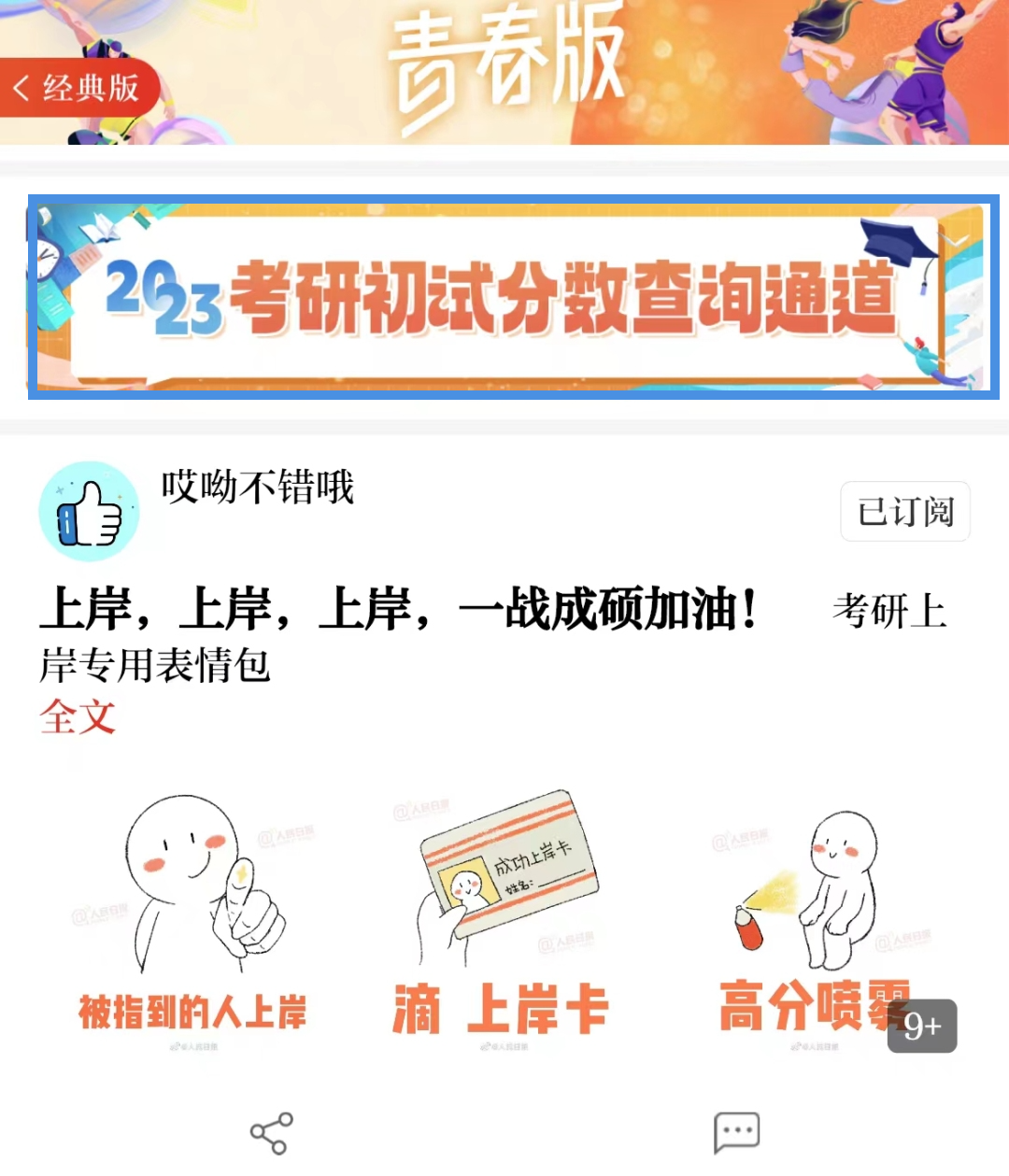Open comments on this post
Screen dimensions: 1009x1176
point(736,1133)
